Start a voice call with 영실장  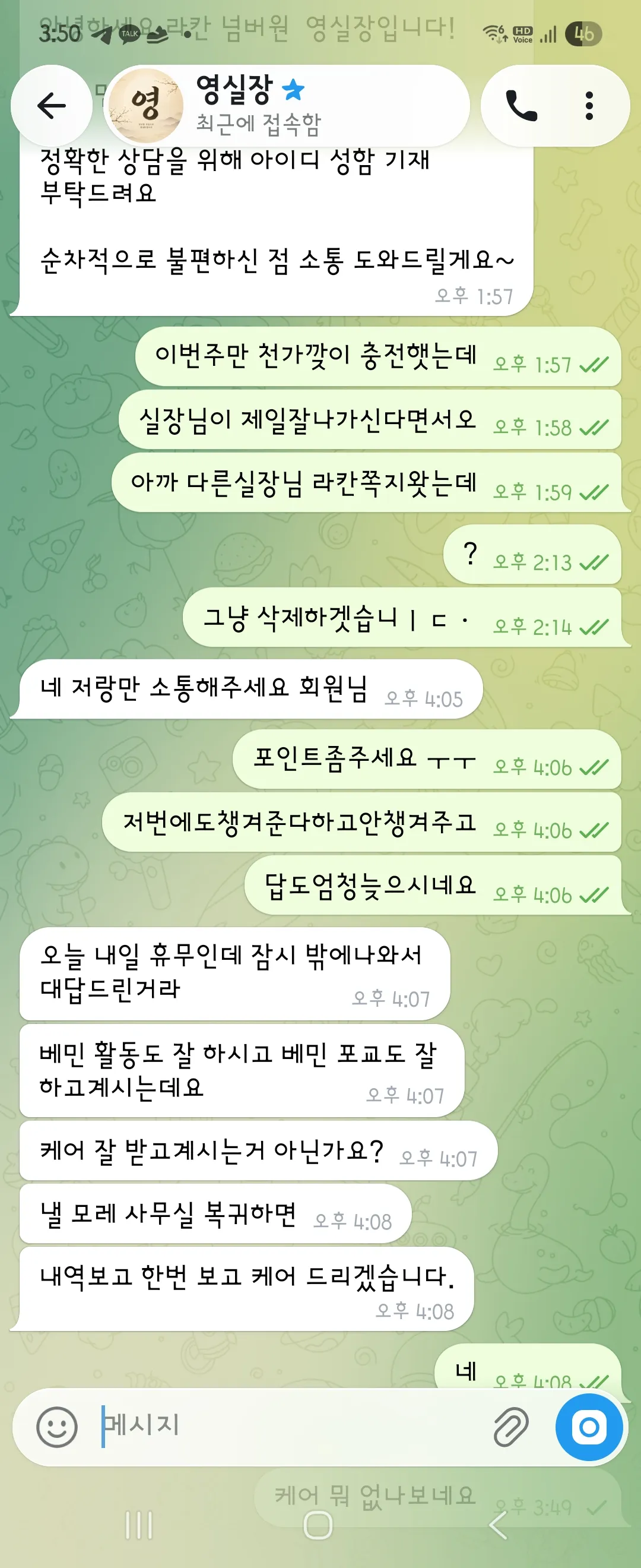point(522,105)
